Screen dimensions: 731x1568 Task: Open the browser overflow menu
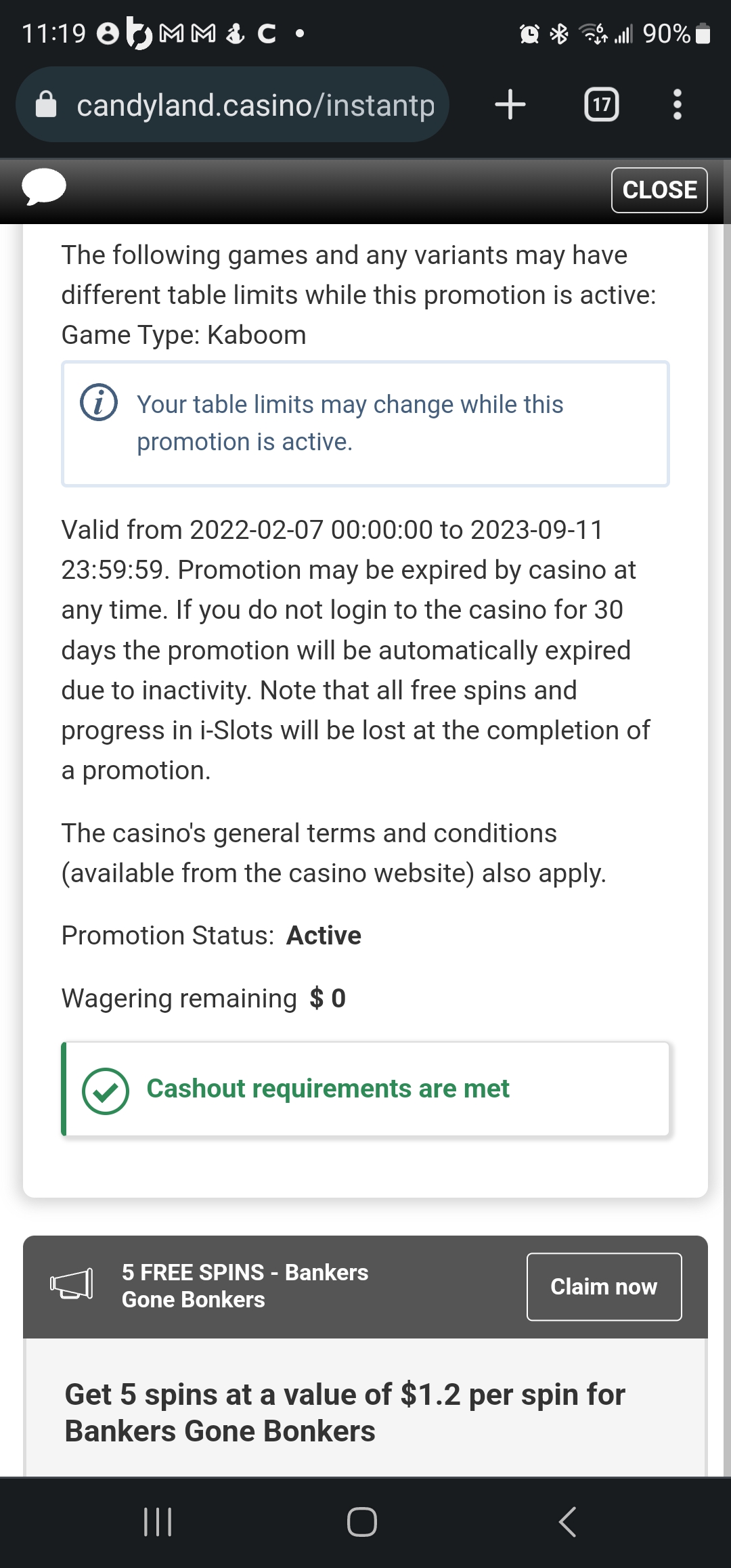(677, 105)
